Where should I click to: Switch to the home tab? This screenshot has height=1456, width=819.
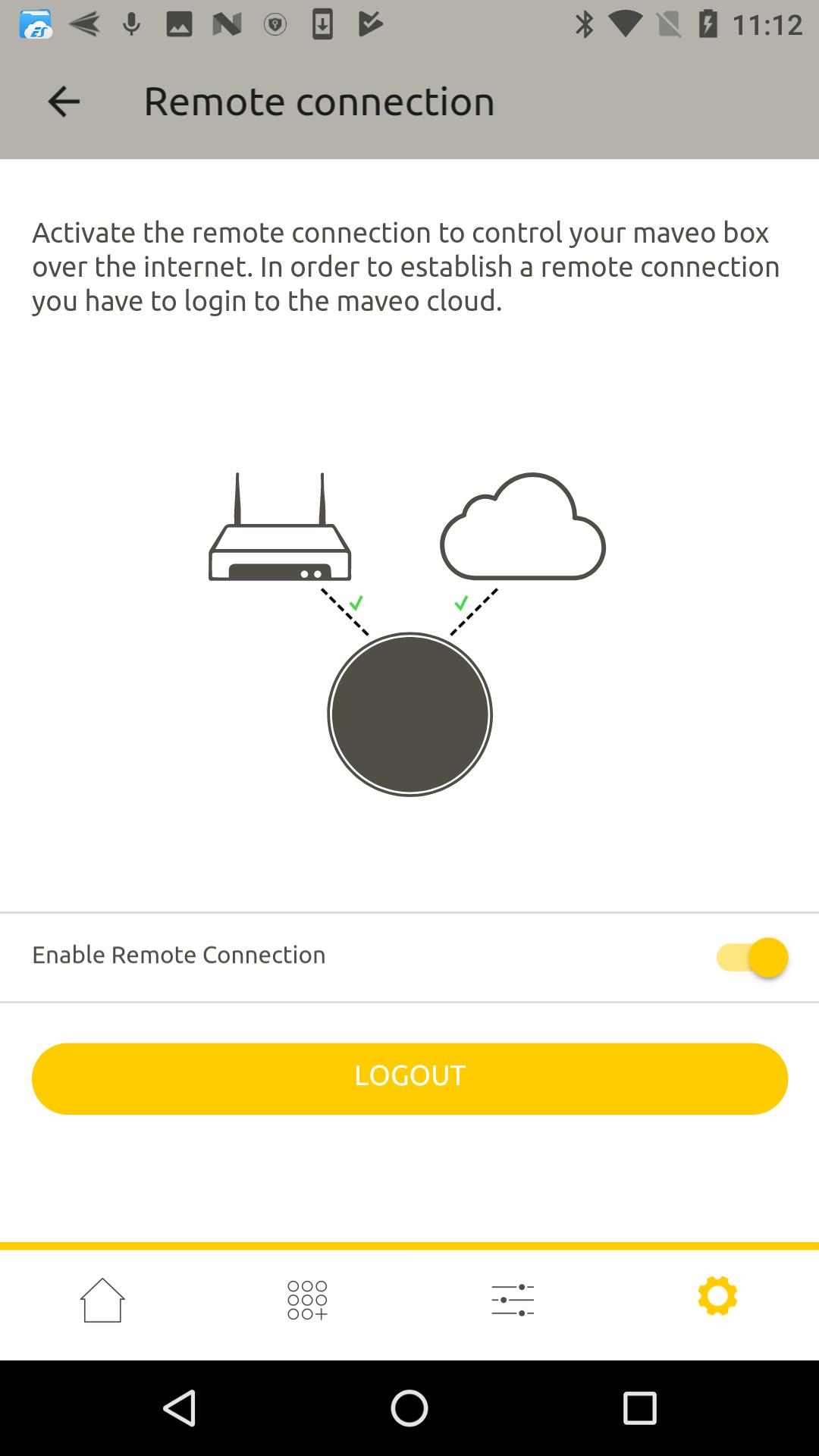click(x=102, y=1300)
